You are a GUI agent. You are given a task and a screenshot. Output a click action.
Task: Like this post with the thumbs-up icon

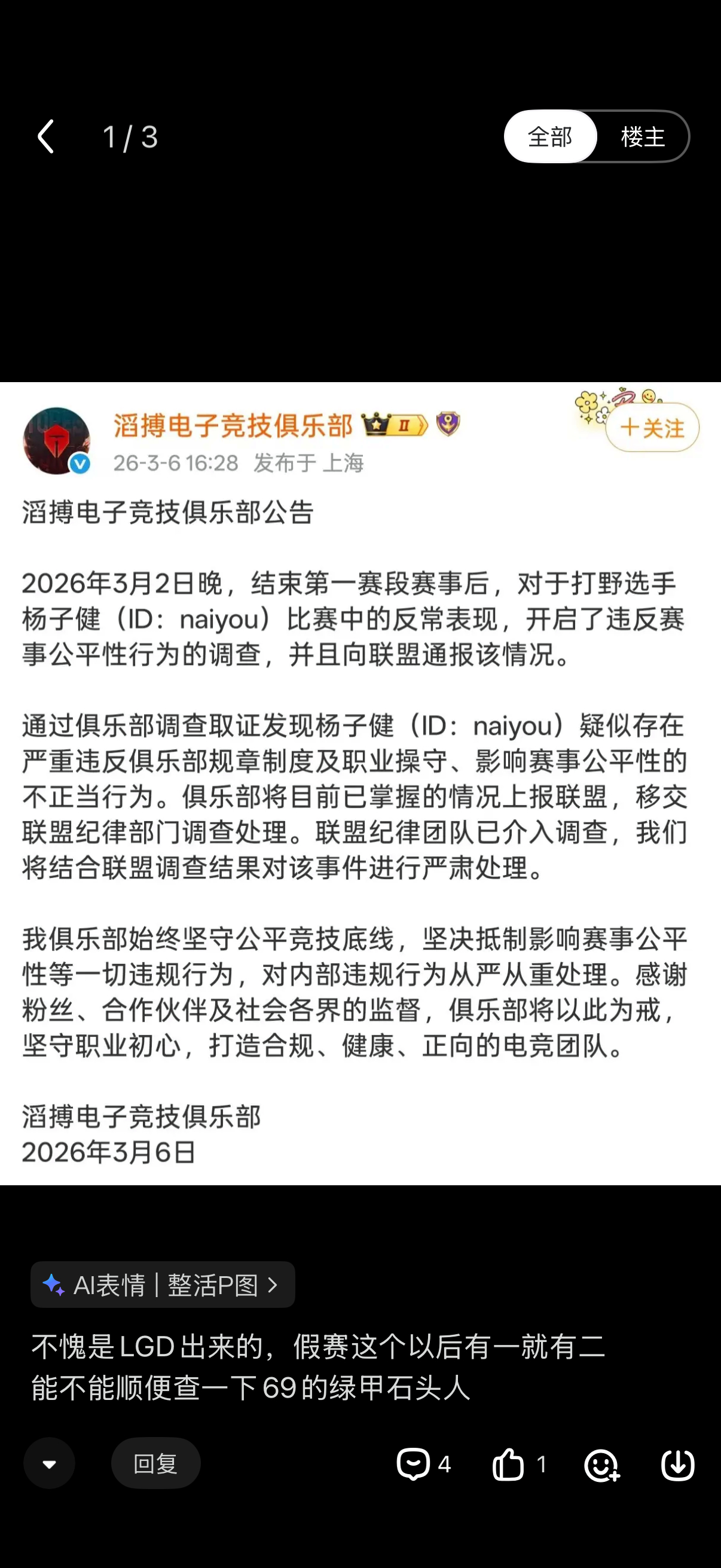(519, 1464)
